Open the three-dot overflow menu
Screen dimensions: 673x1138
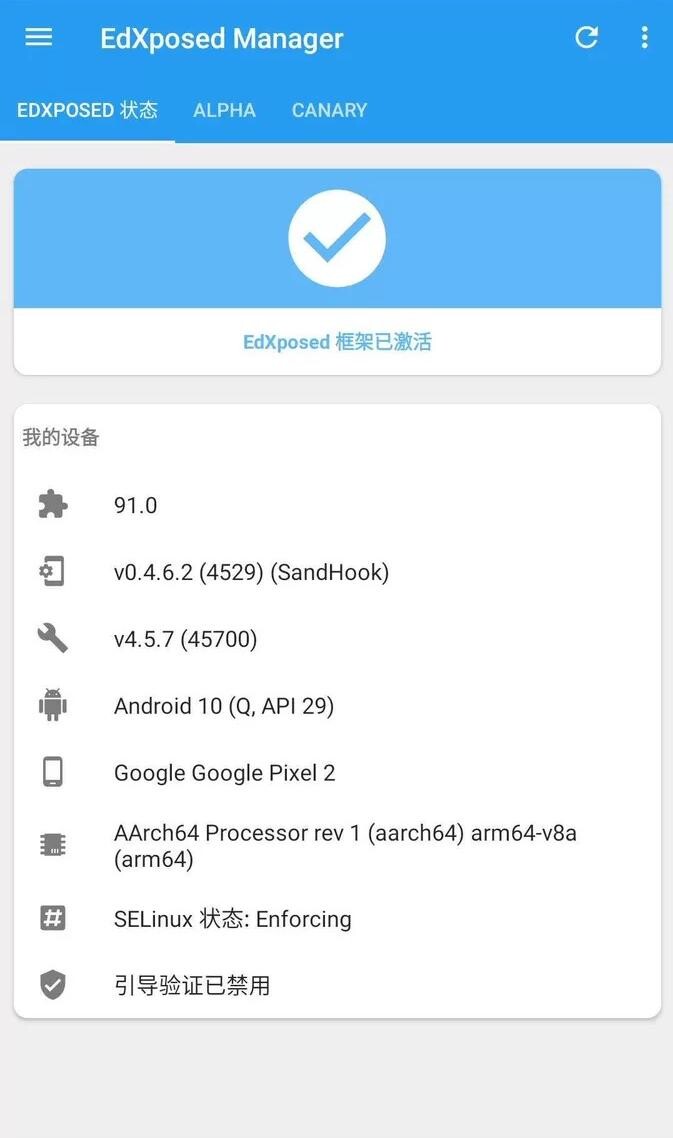[x=644, y=38]
